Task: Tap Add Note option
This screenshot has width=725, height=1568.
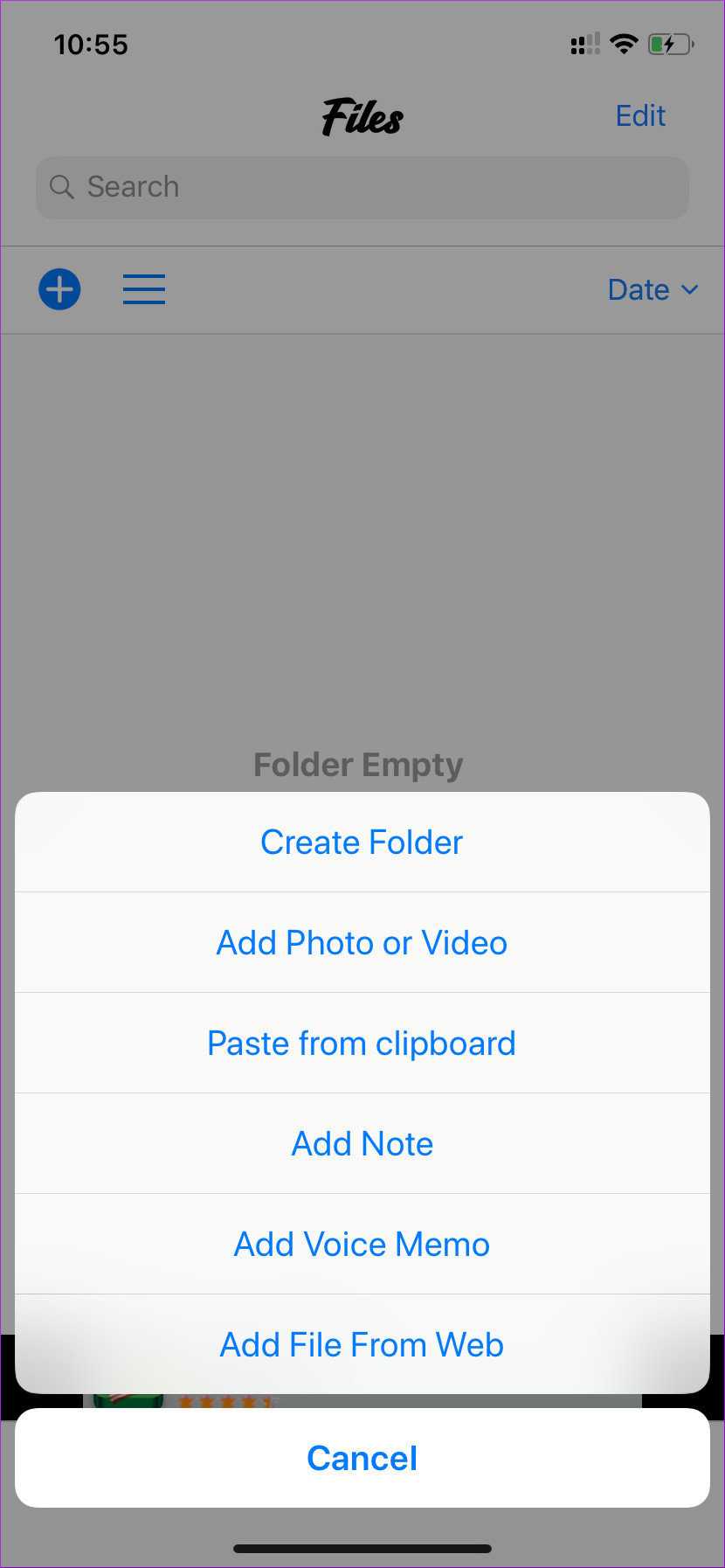Action: (362, 1143)
